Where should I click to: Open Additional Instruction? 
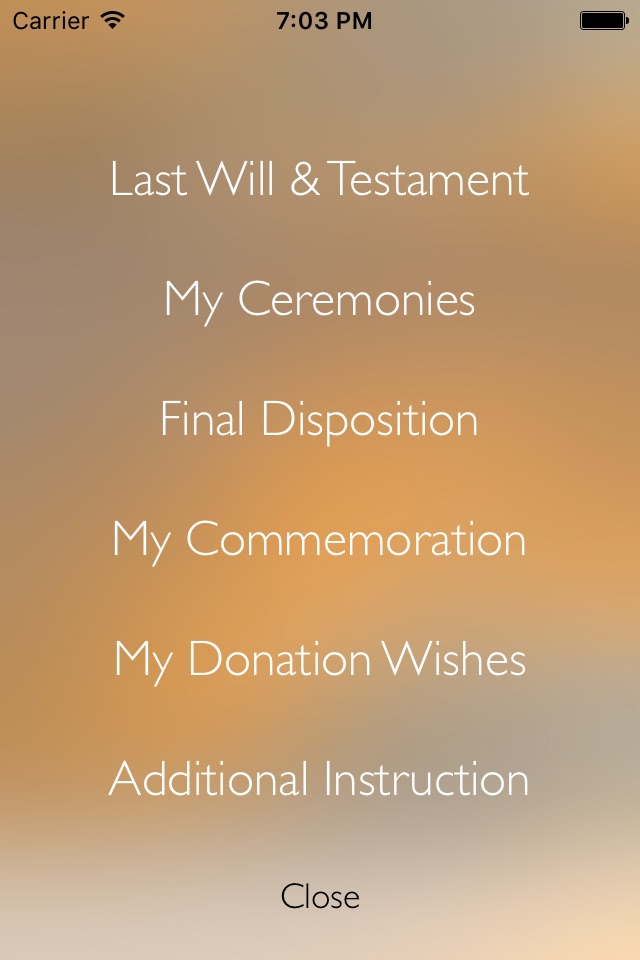[319, 780]
